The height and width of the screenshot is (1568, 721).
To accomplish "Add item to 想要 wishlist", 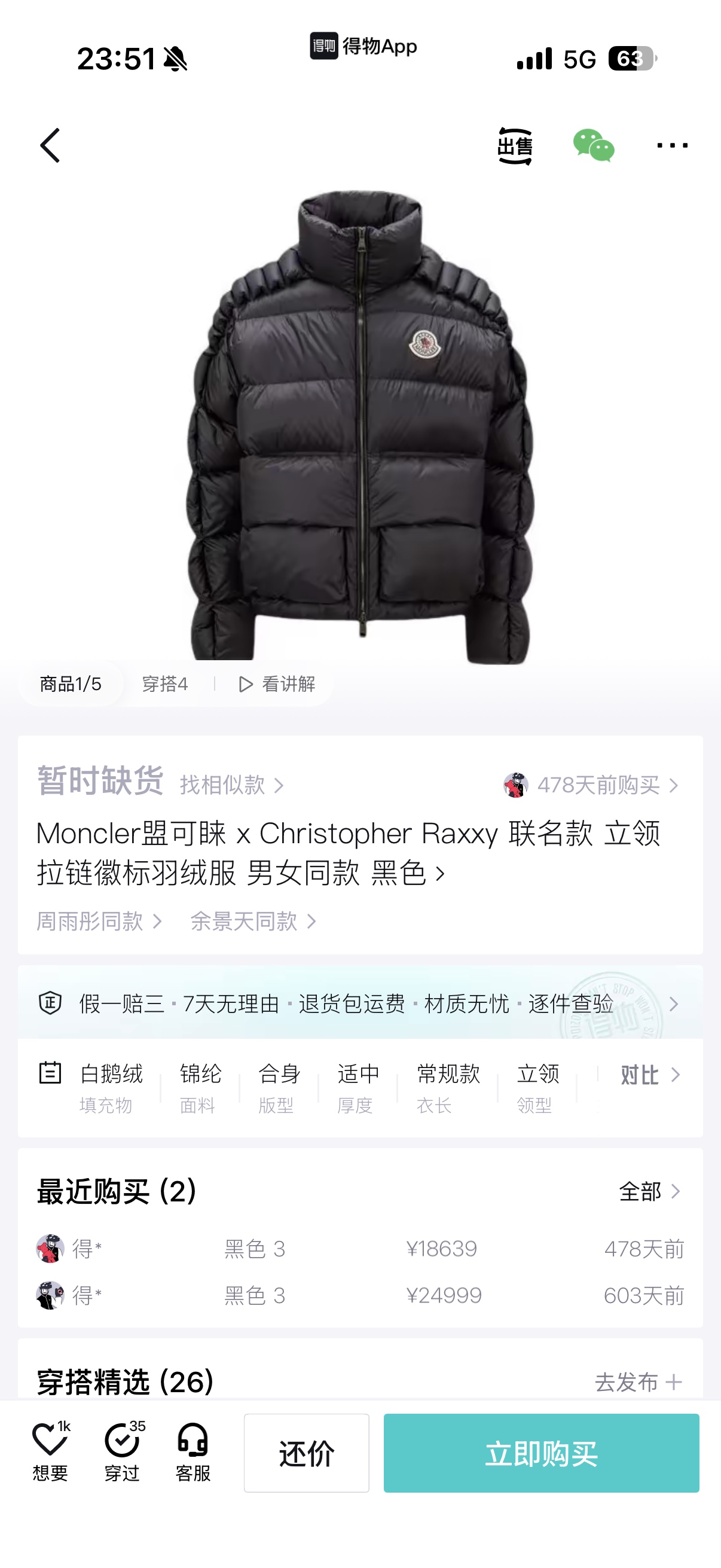I will click(50, 1452).
